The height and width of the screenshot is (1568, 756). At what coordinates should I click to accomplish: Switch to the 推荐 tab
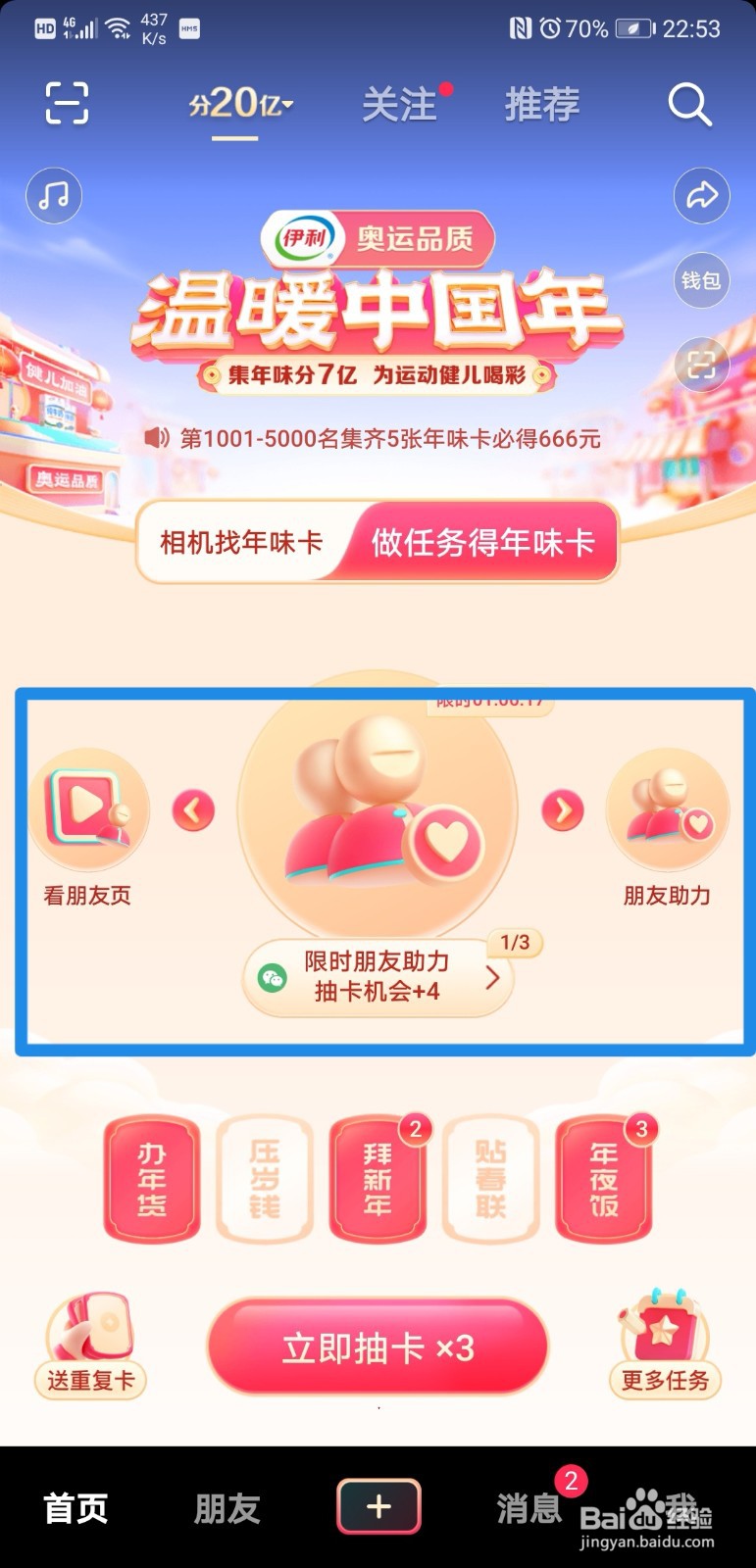click(x=541, y=105)
